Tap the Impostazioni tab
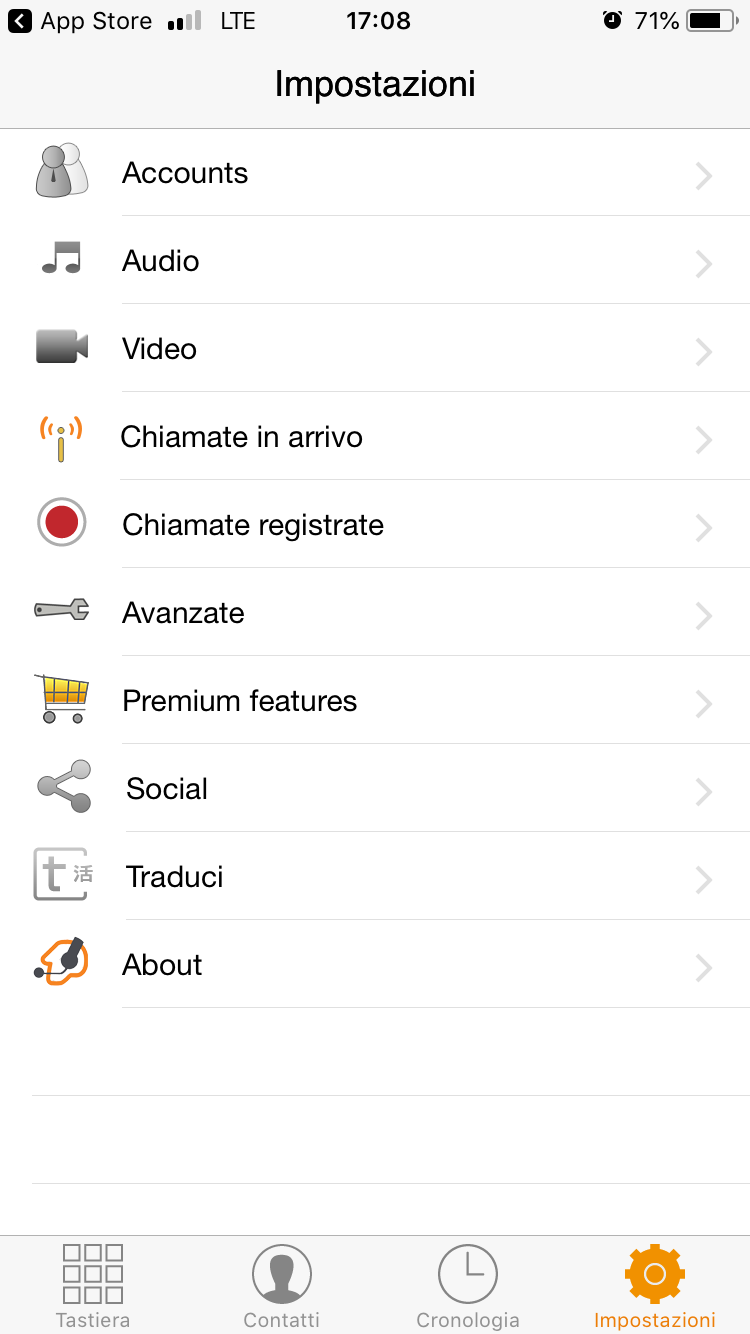Viewport: 750px width, 1334px height. pos(655,1286)
